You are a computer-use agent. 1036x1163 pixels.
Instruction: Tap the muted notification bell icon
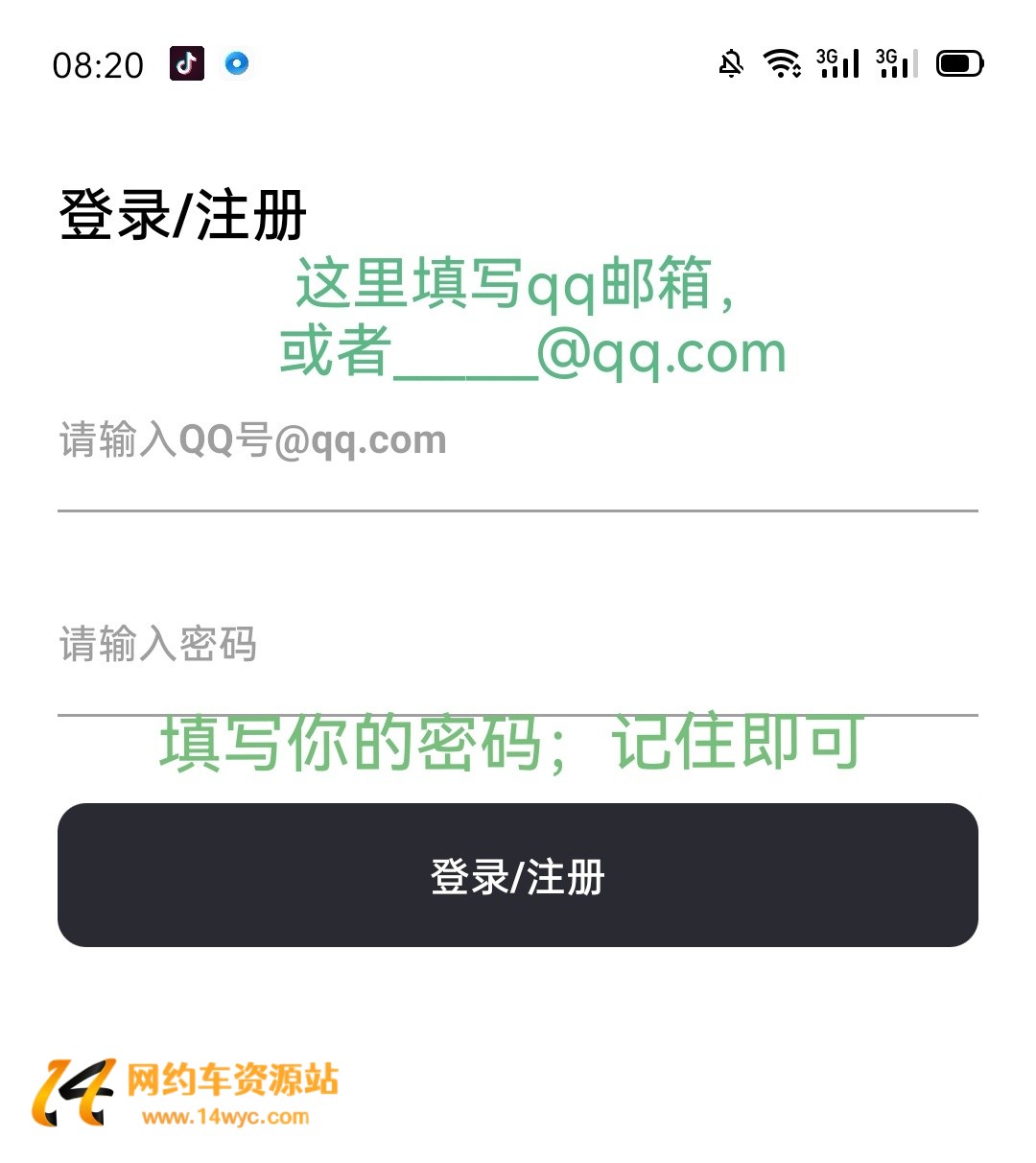[x=731, y=62]
